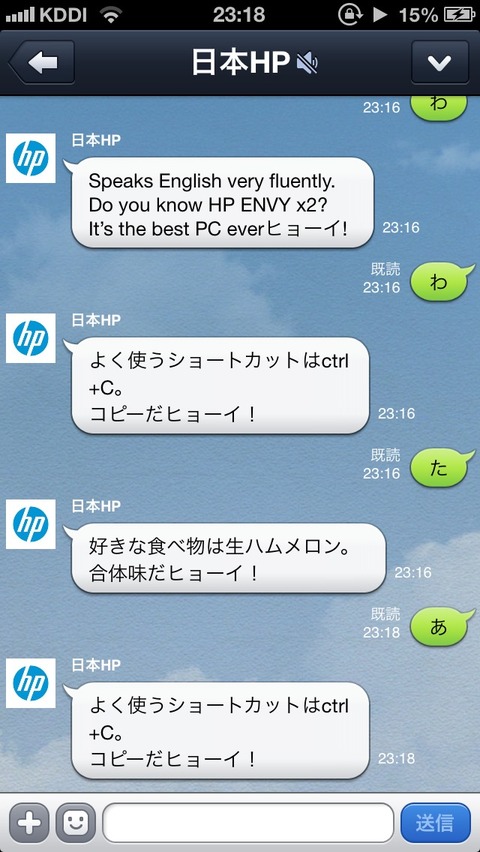The height and width of the screenshot is (852, 480).
Task: Tap the blue 送信 send button
Action: click(435, 823)
